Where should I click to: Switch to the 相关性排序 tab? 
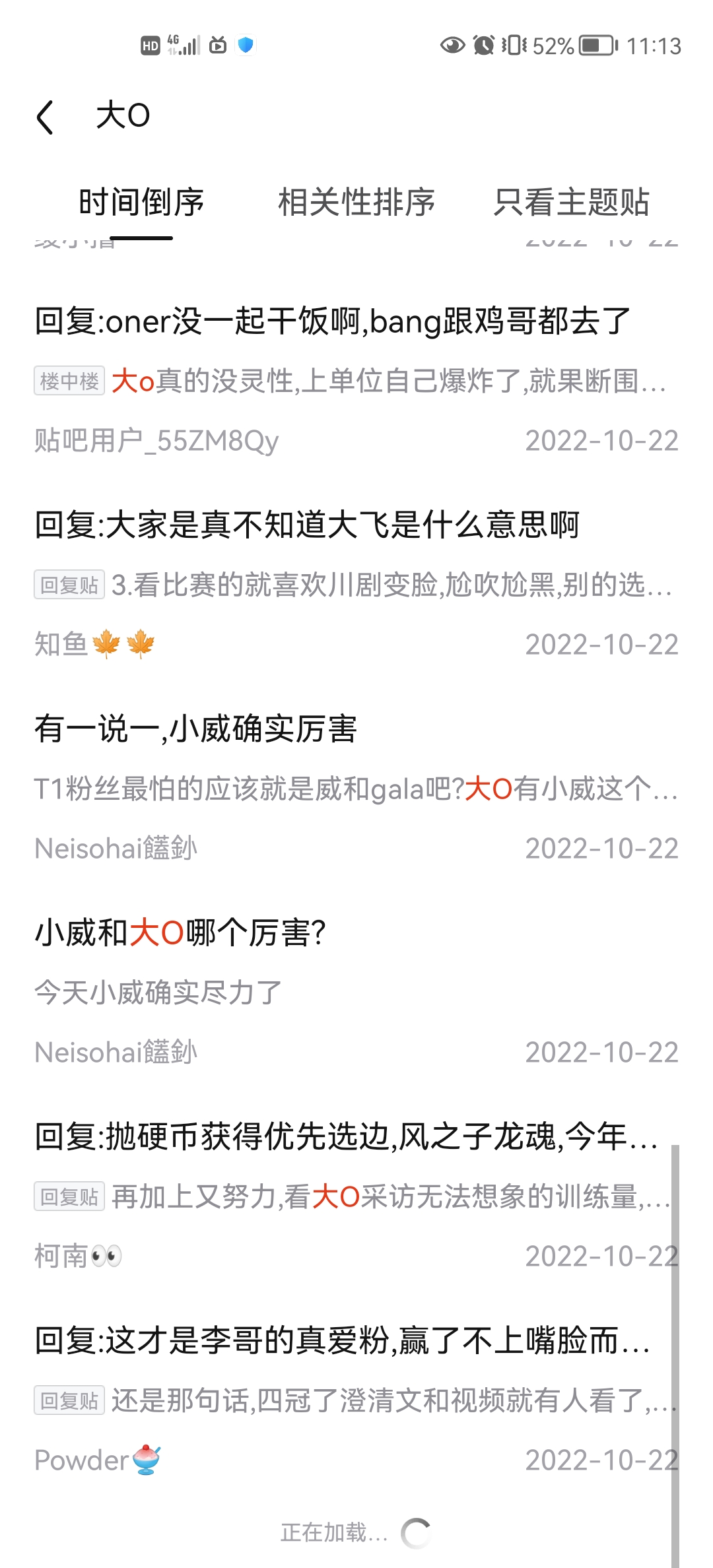356,202
